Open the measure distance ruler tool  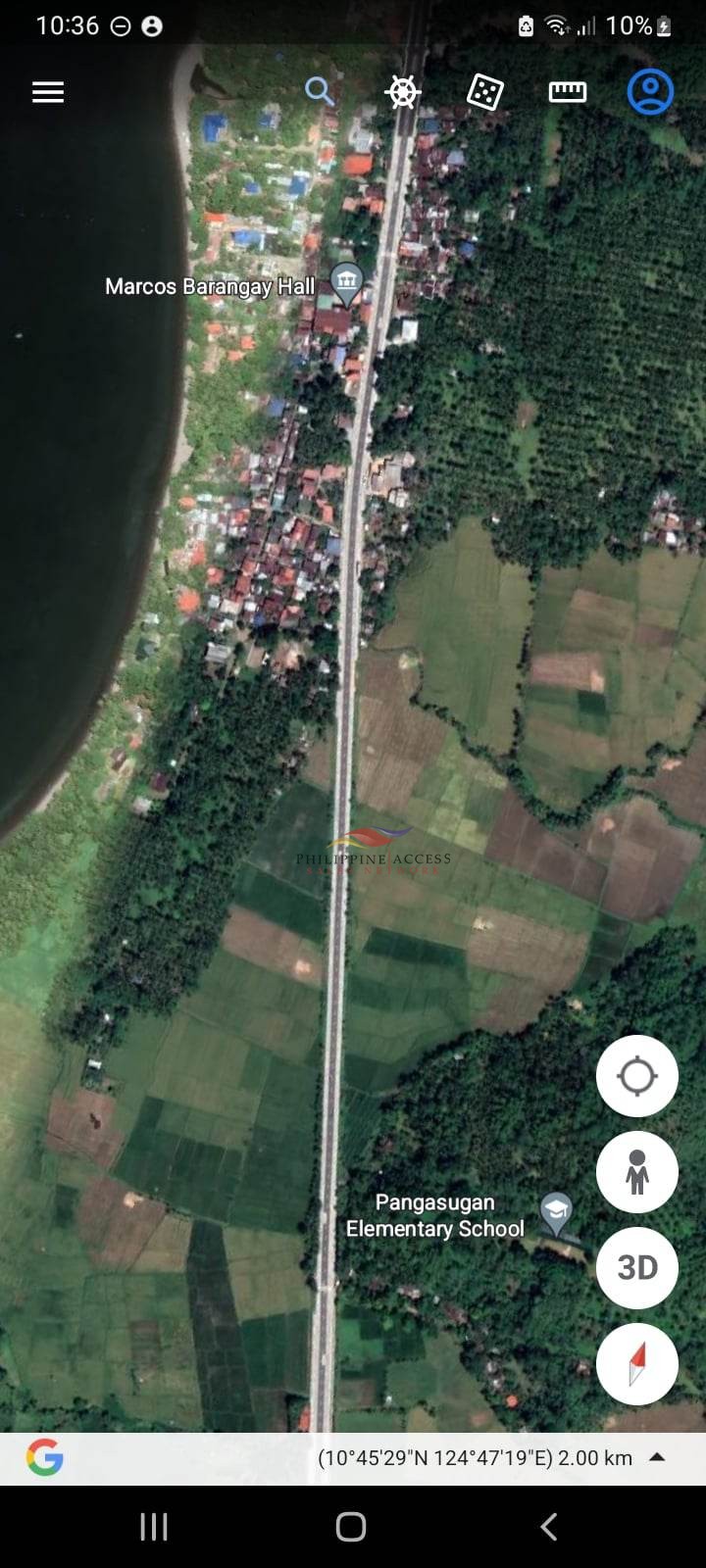click(568, 91)
